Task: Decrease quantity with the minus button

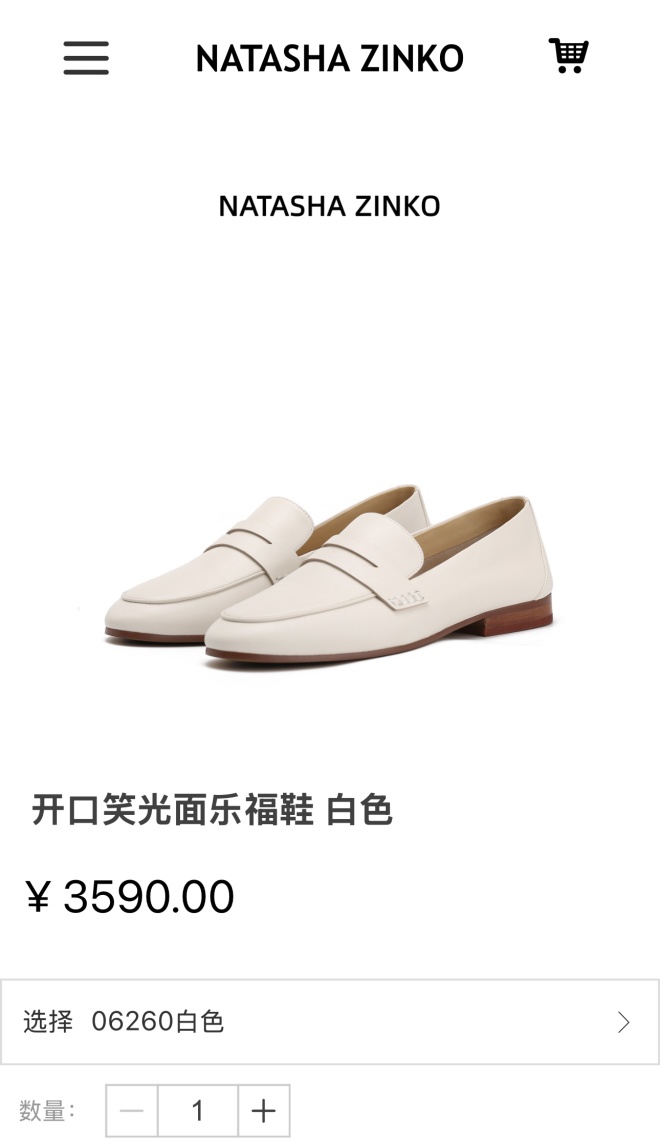Action: [132, 1110]
